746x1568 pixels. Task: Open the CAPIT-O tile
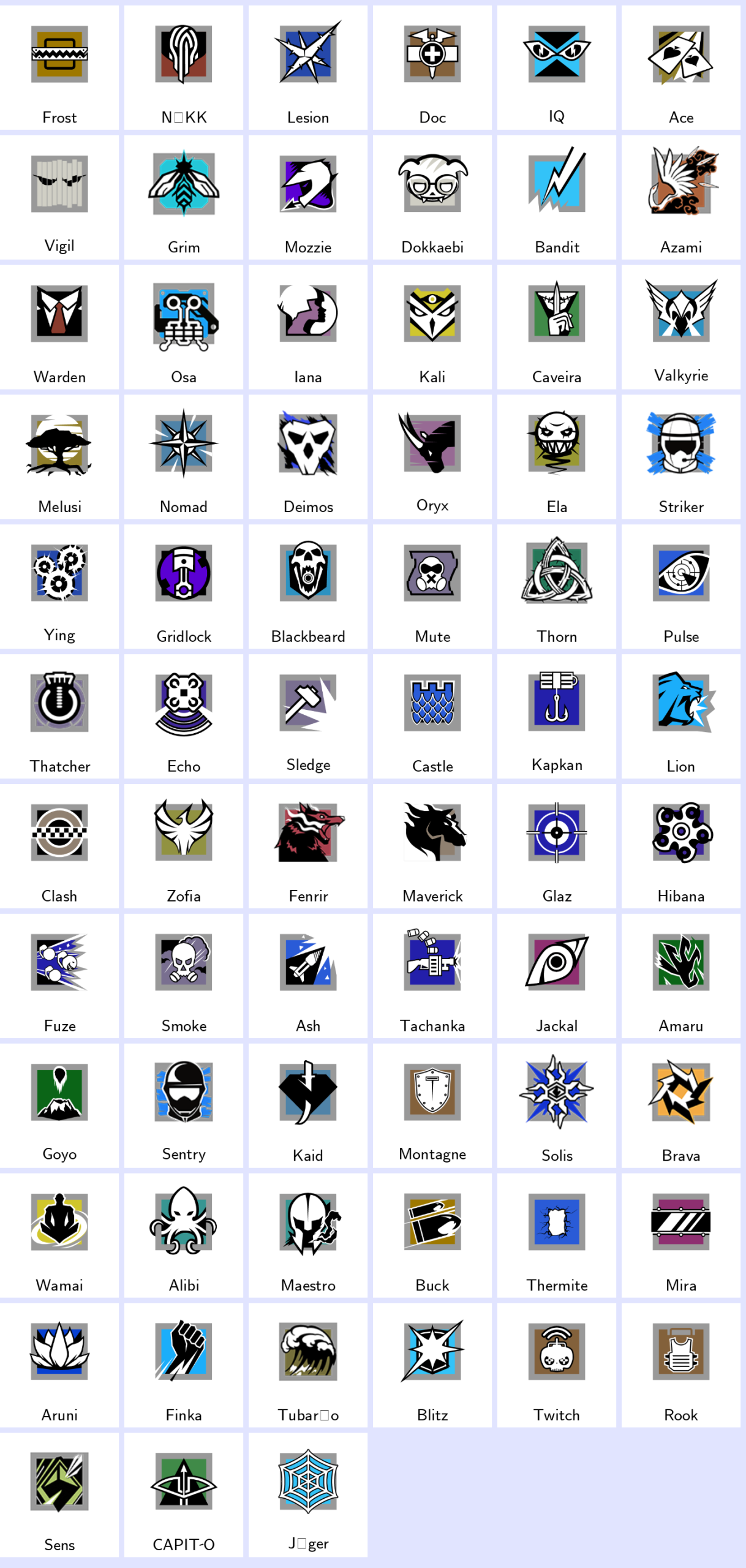tap(183, 1496)
